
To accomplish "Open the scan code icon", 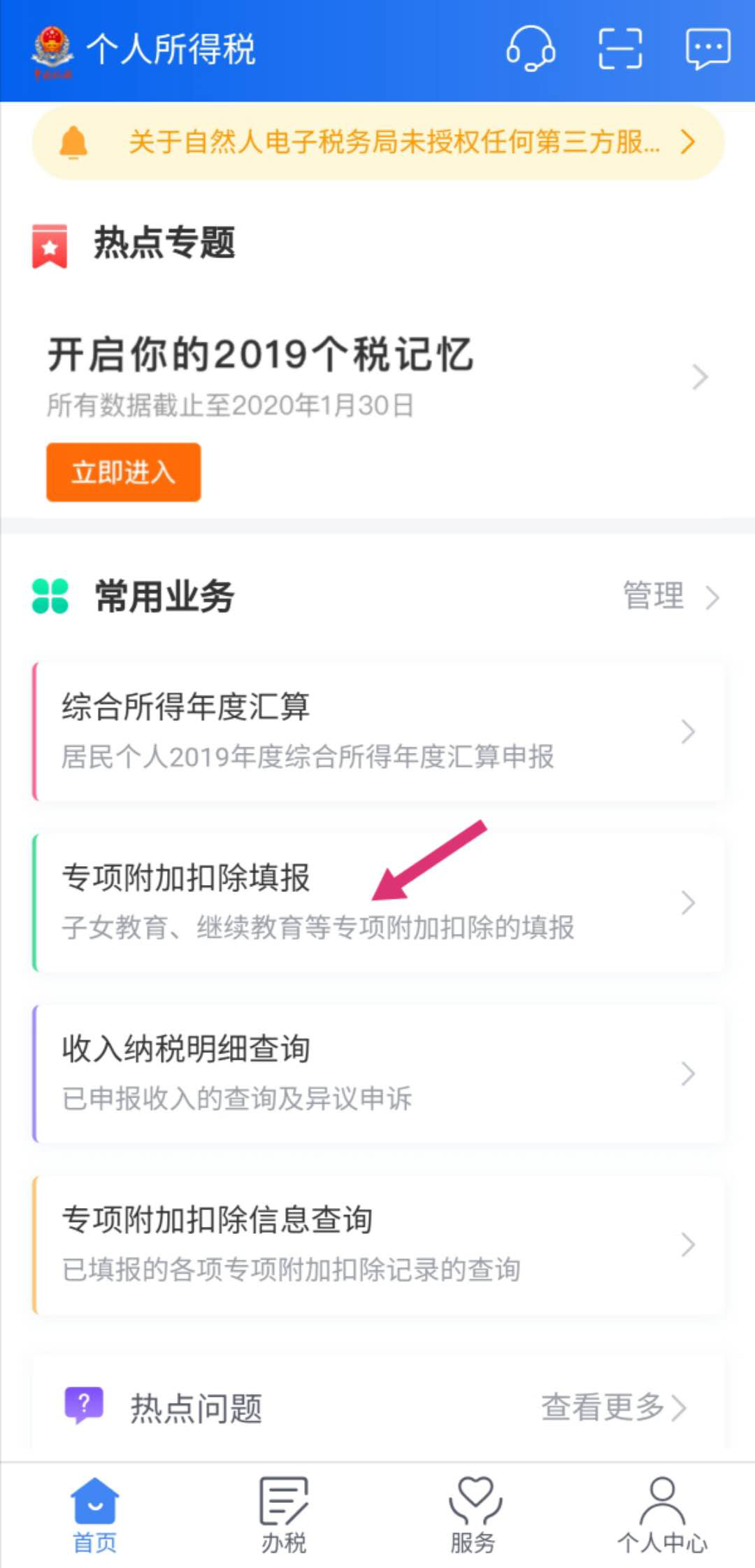I will coord(620,48).
